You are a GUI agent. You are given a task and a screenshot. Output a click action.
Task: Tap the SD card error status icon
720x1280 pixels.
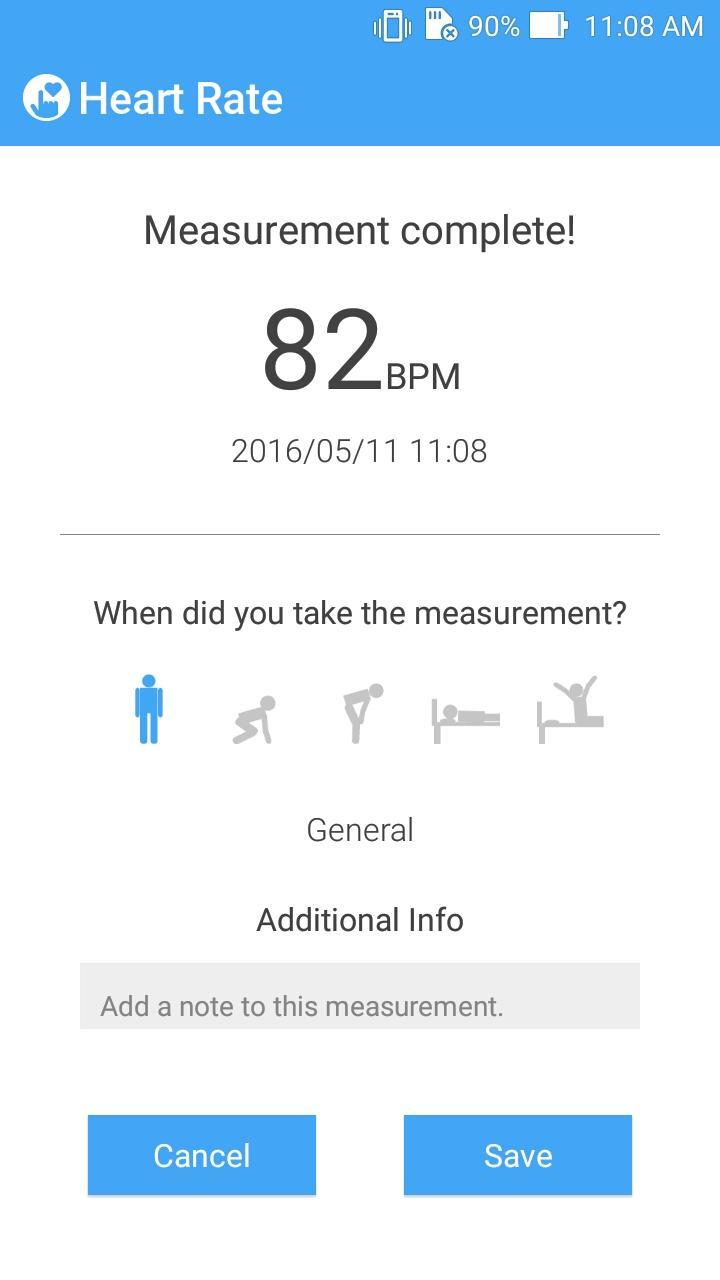438,26
